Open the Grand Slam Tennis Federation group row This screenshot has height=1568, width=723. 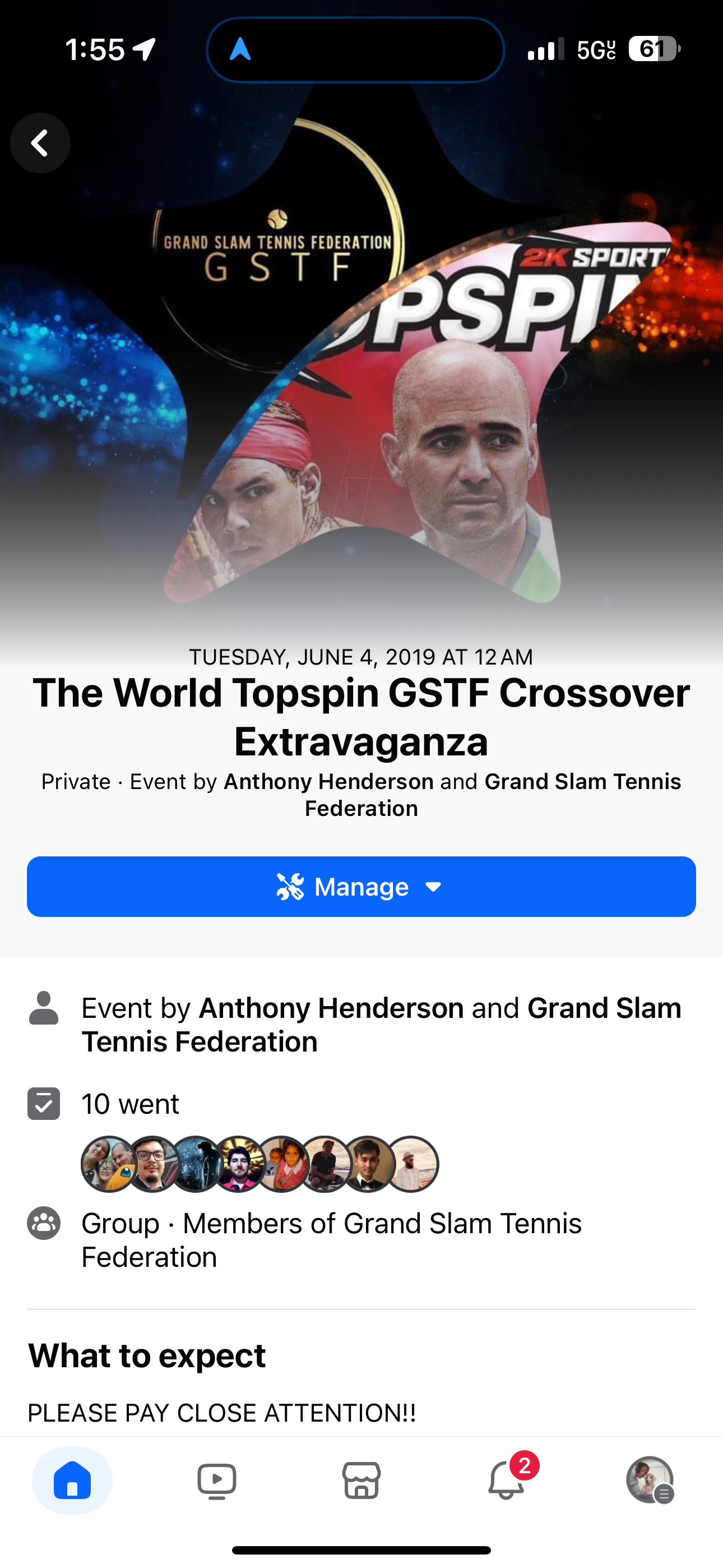pos(331,1240)
